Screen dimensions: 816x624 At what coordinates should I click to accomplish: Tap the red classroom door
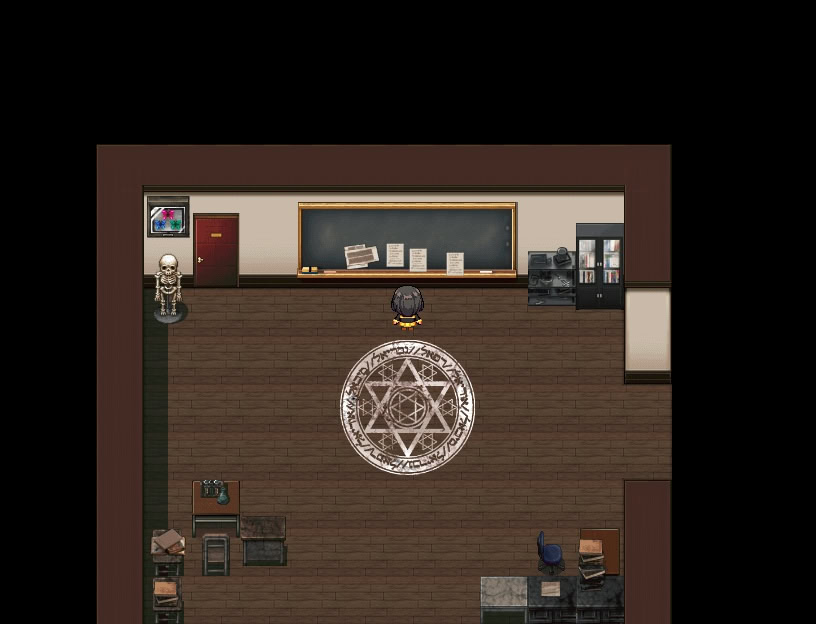[x=216, y=251]
